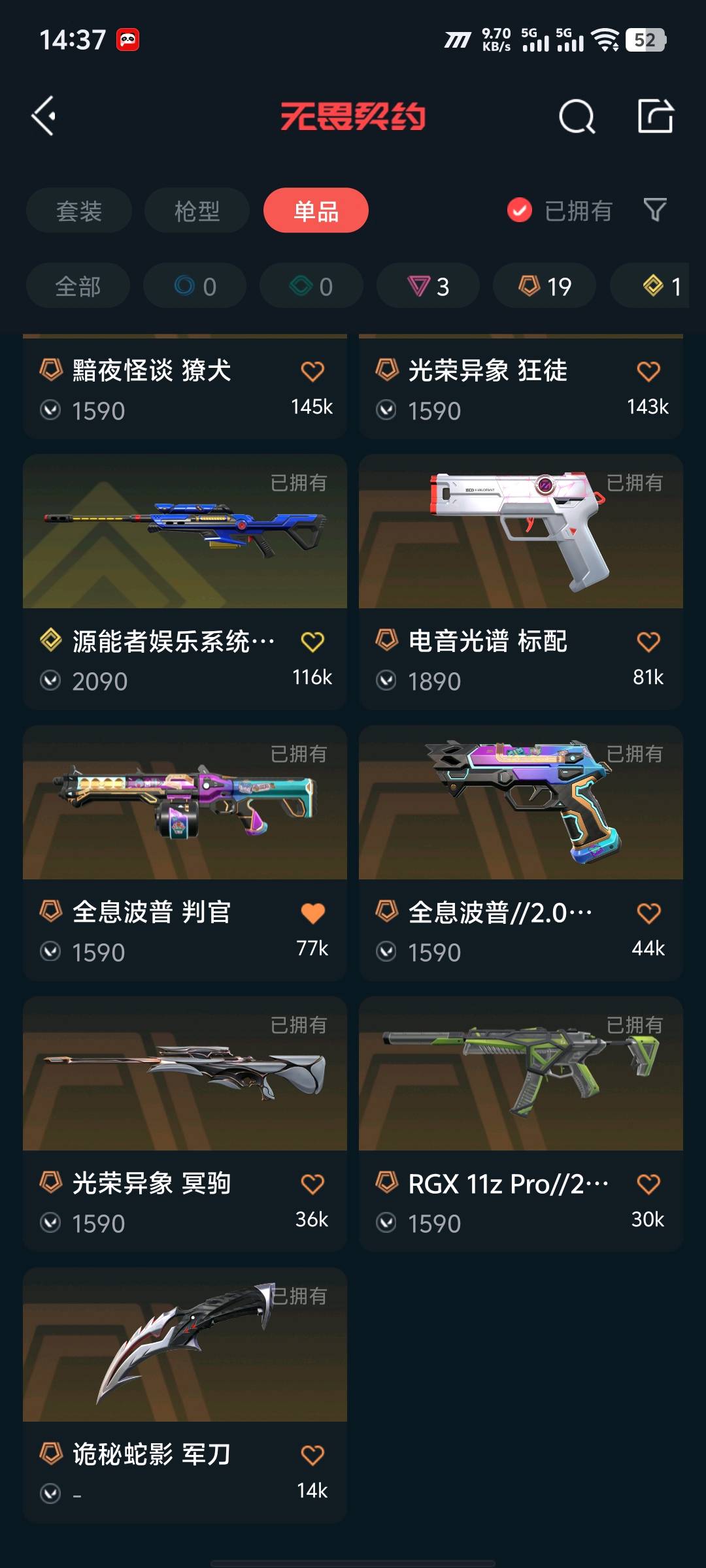Screen dimensions: 706x1568
Task: Unlike the 全息波普 判官 skin
Action: click(x=312, y=913)
